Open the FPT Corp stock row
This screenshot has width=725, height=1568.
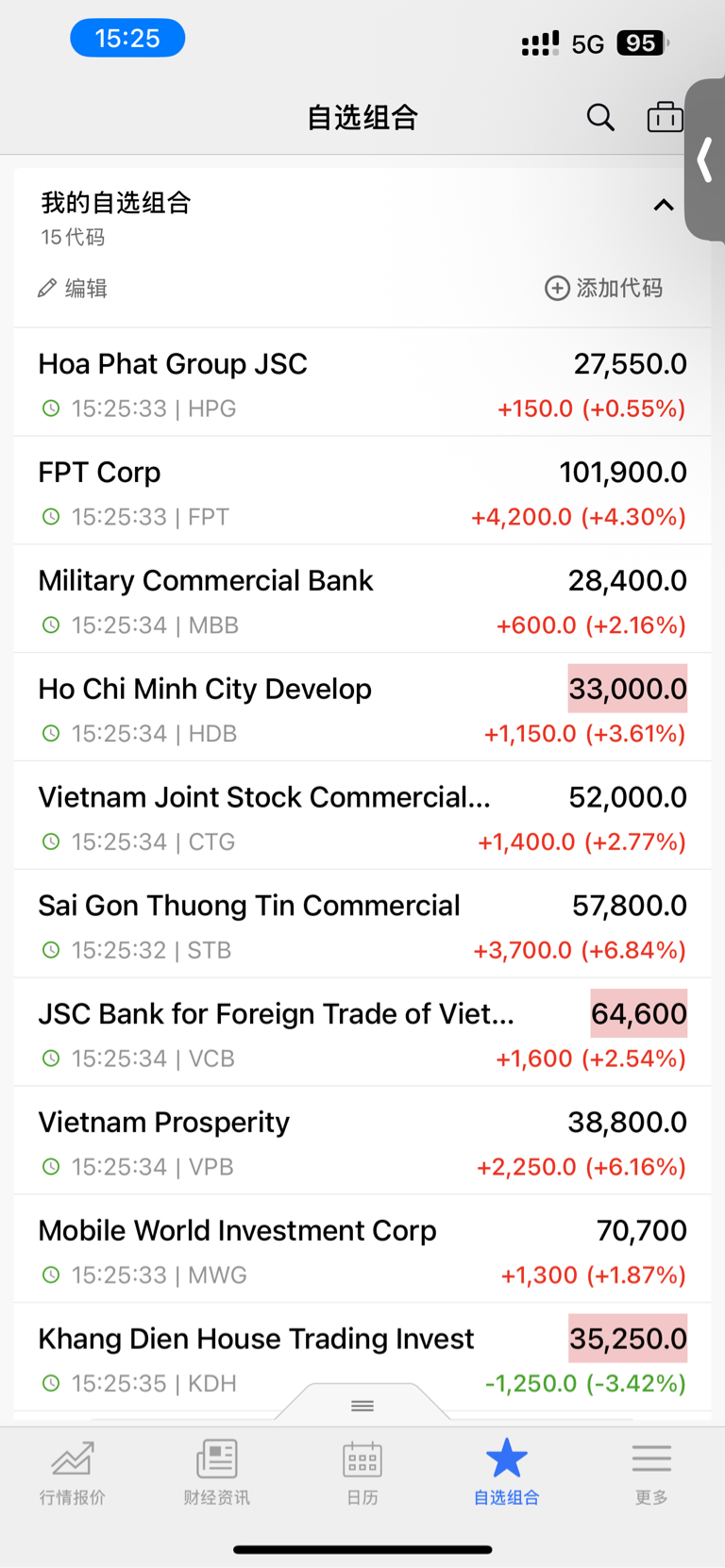click(362, 491)
